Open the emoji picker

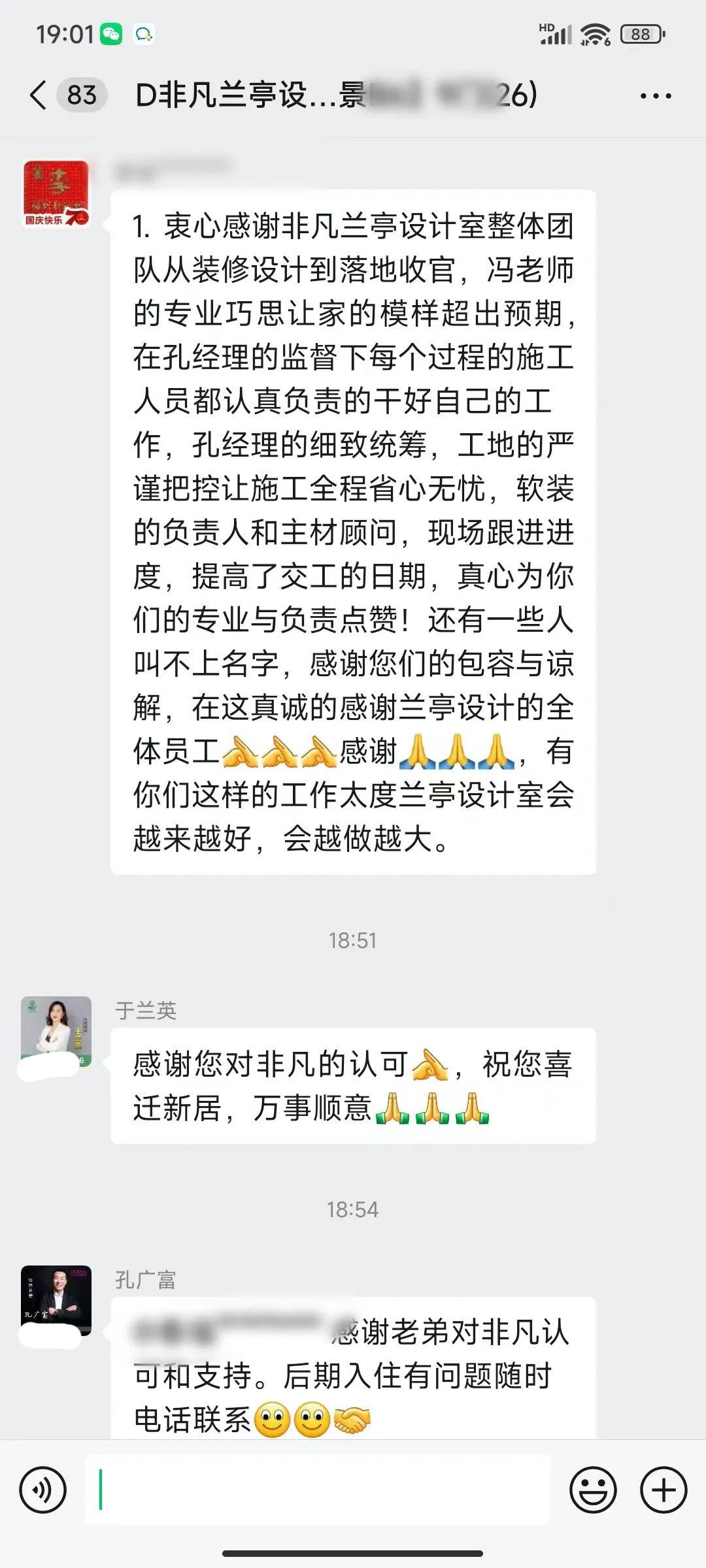point(593,1491)
